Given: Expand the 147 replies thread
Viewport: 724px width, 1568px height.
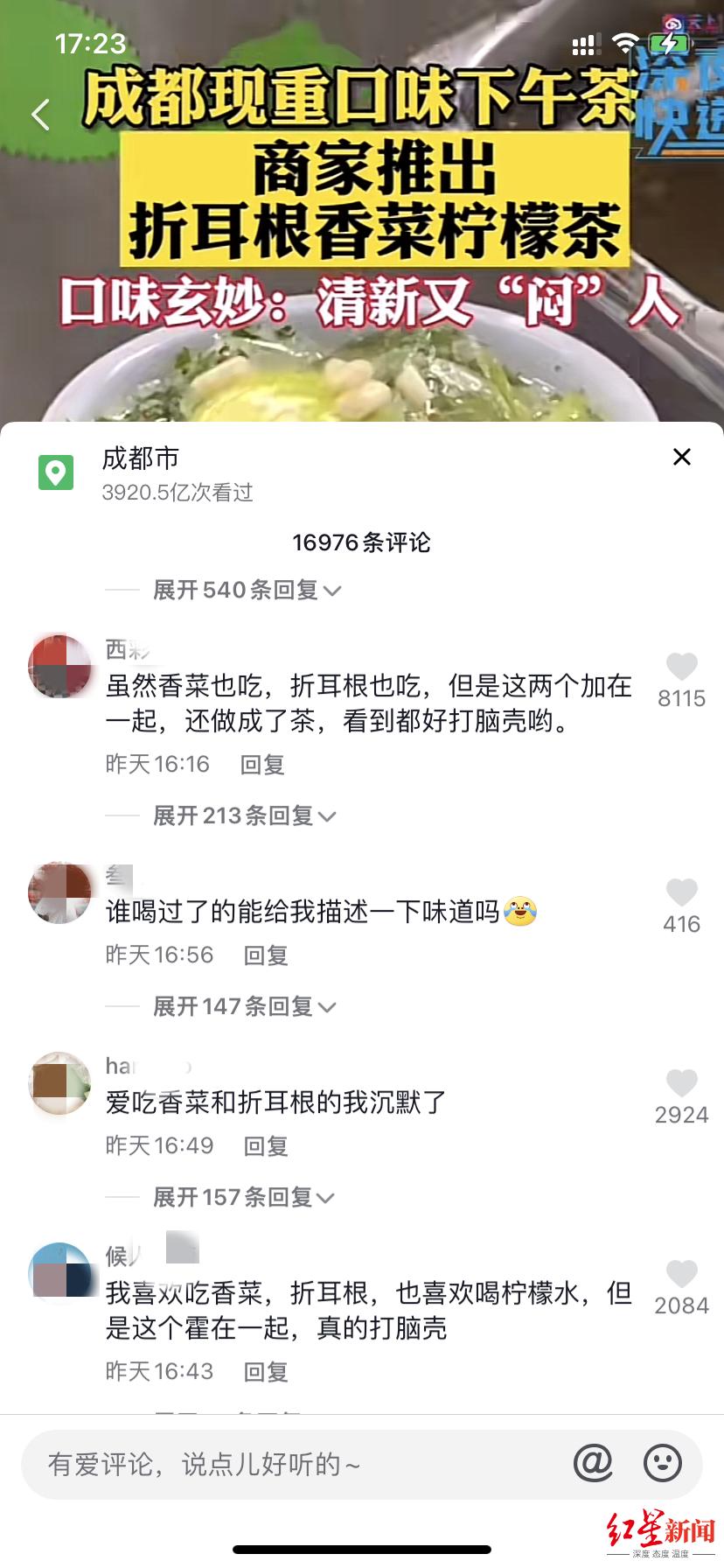Looking at the screenshot, I should pos(244,1007).
